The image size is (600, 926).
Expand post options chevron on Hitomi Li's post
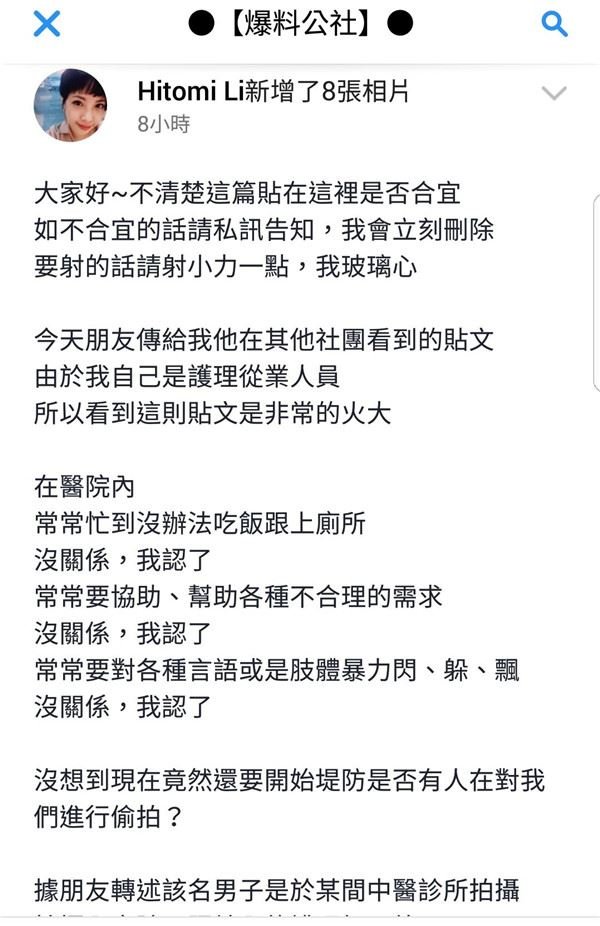click(x=553, y=94)
